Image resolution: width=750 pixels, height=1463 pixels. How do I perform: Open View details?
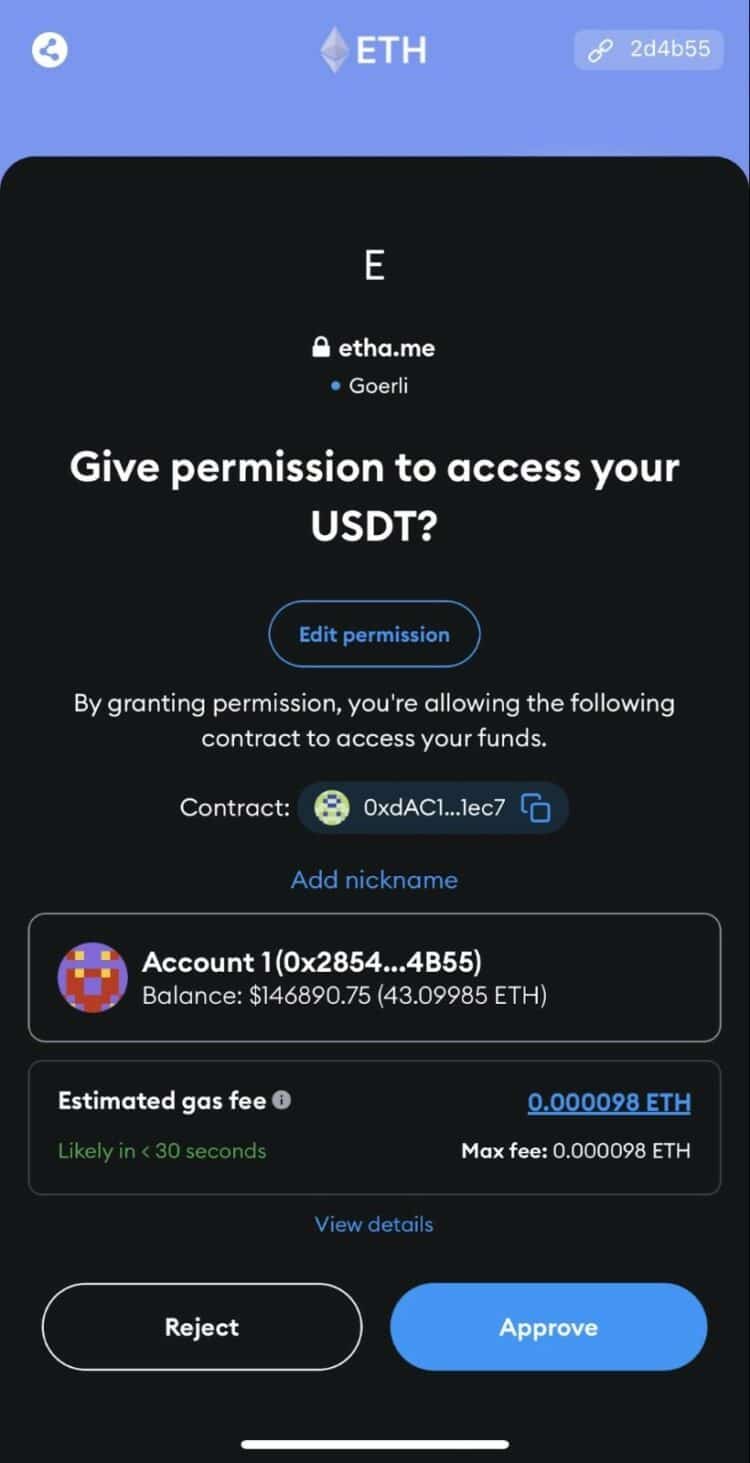tap(374, 1224)
